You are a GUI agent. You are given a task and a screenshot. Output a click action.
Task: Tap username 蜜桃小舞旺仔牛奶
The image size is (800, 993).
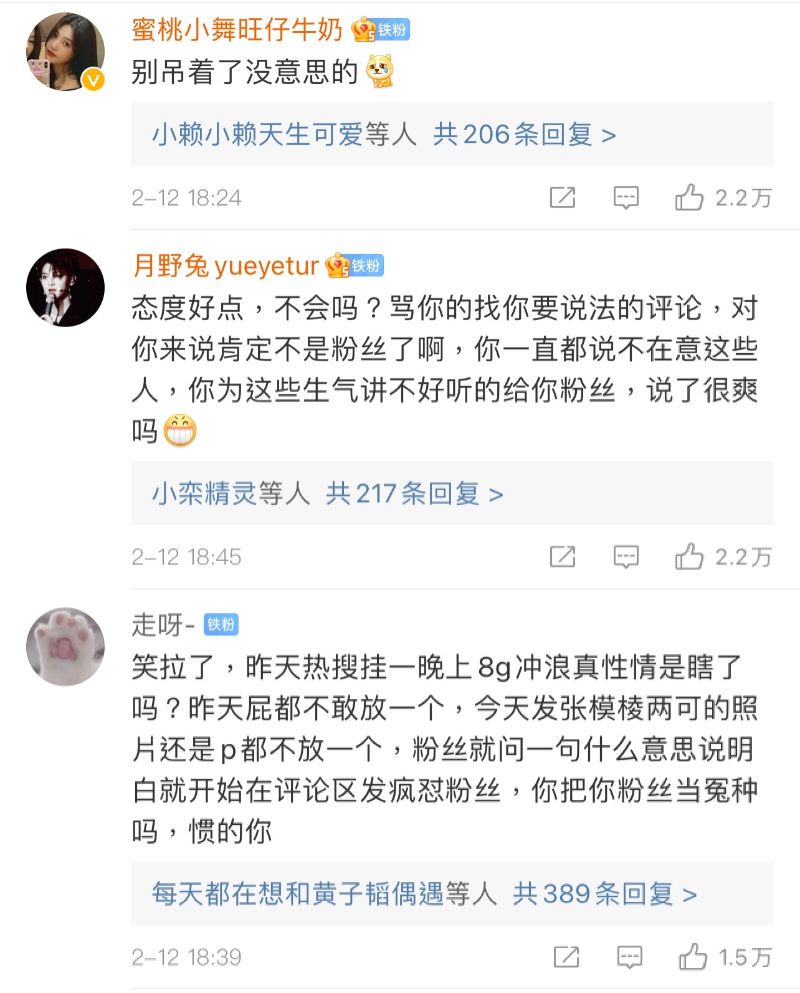238,29
